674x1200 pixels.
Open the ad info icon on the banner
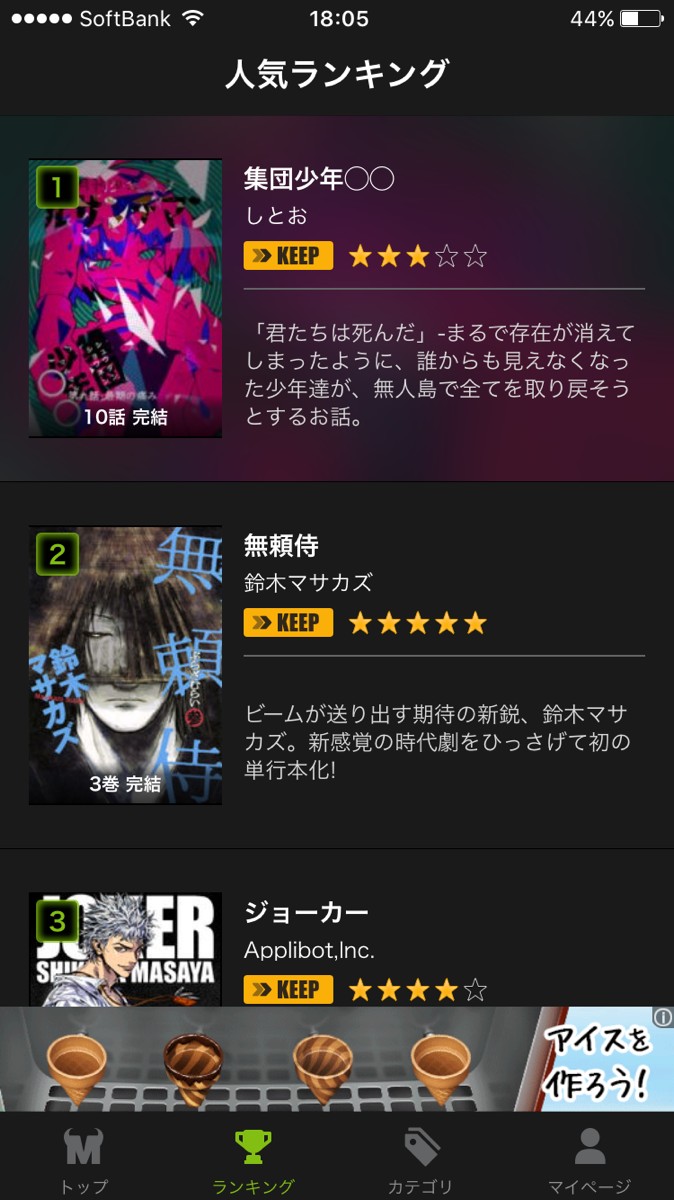[x=662, y=1018]
